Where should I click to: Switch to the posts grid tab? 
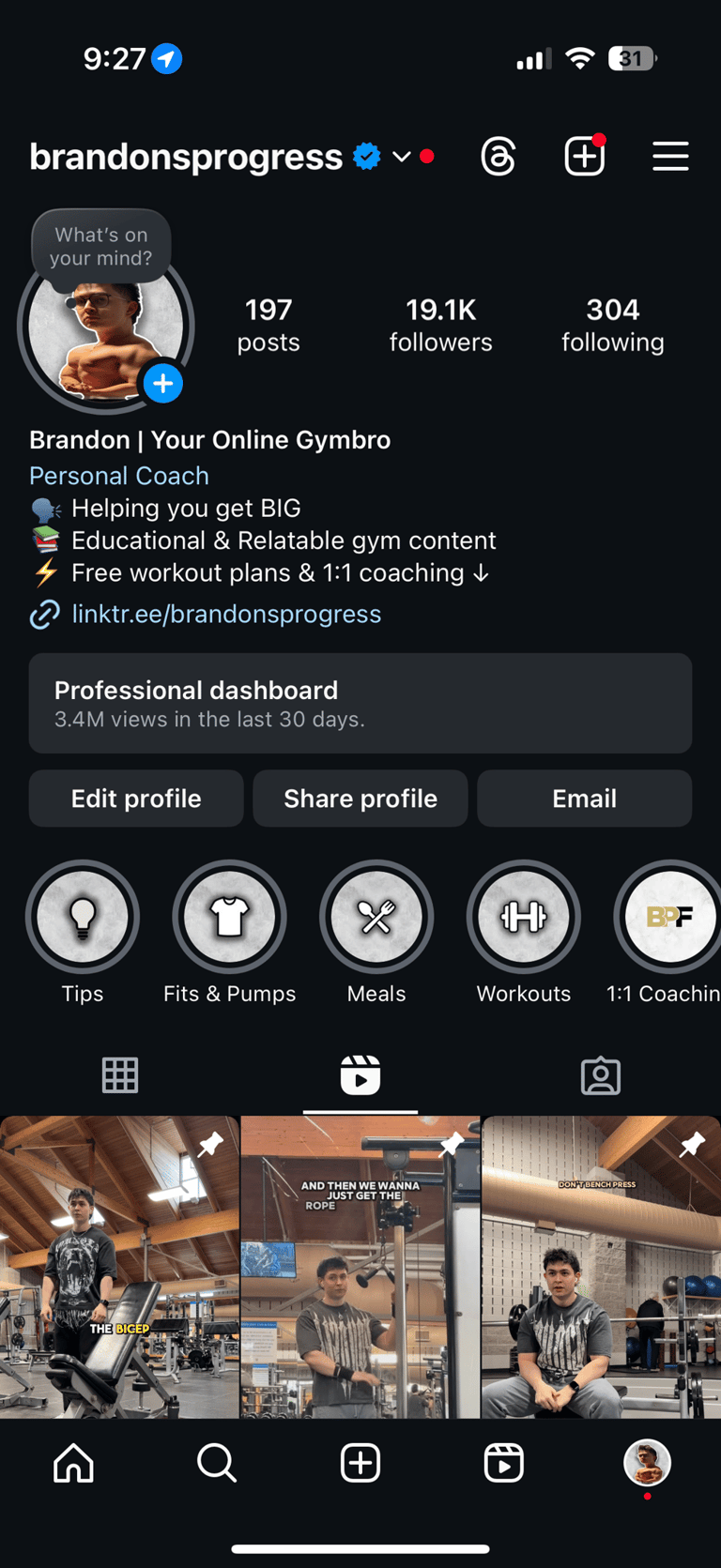click(x=120, y=1075)
